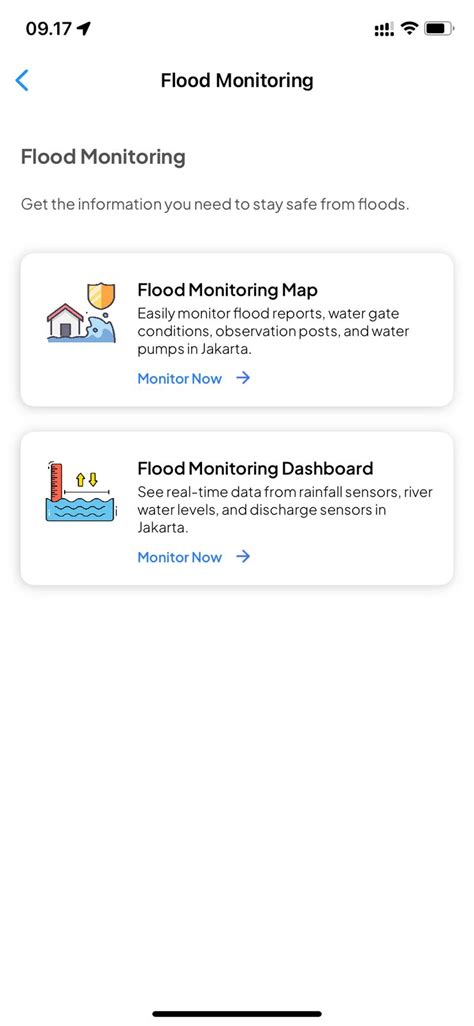Tap Monitor Now under Flood Monitoring Map
Screen dimensions: 474x1026
point(194,378)
